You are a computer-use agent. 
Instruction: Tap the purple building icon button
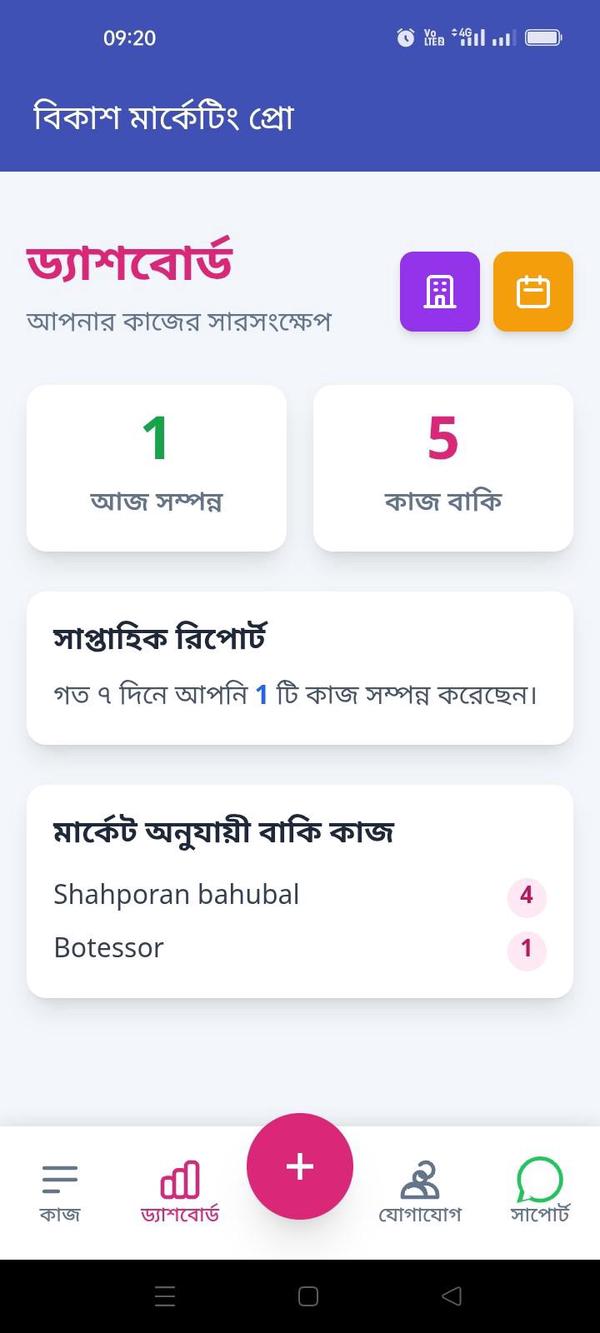pyautogui.click(x=440, y=291)
